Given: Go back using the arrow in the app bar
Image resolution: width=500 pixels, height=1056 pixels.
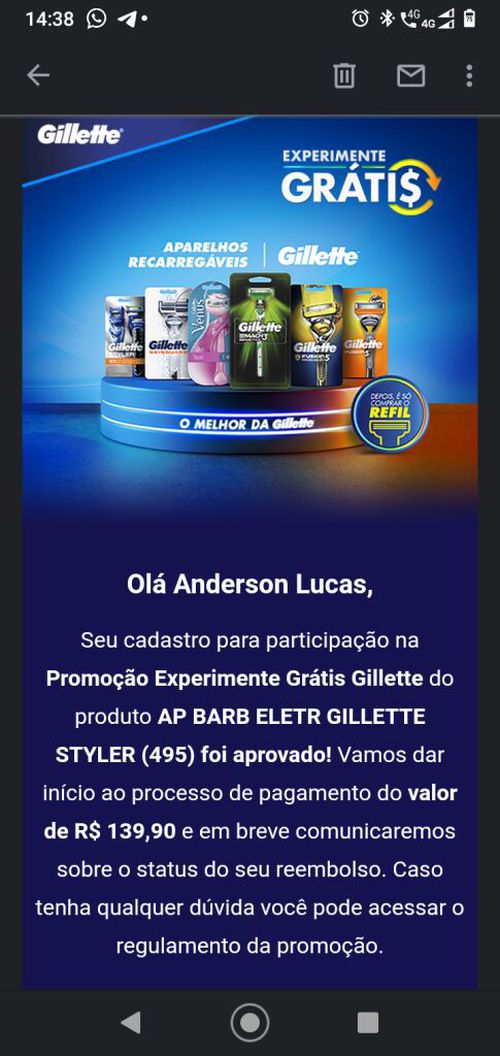Looking at the screenshot, I should (x=38, y=75).
